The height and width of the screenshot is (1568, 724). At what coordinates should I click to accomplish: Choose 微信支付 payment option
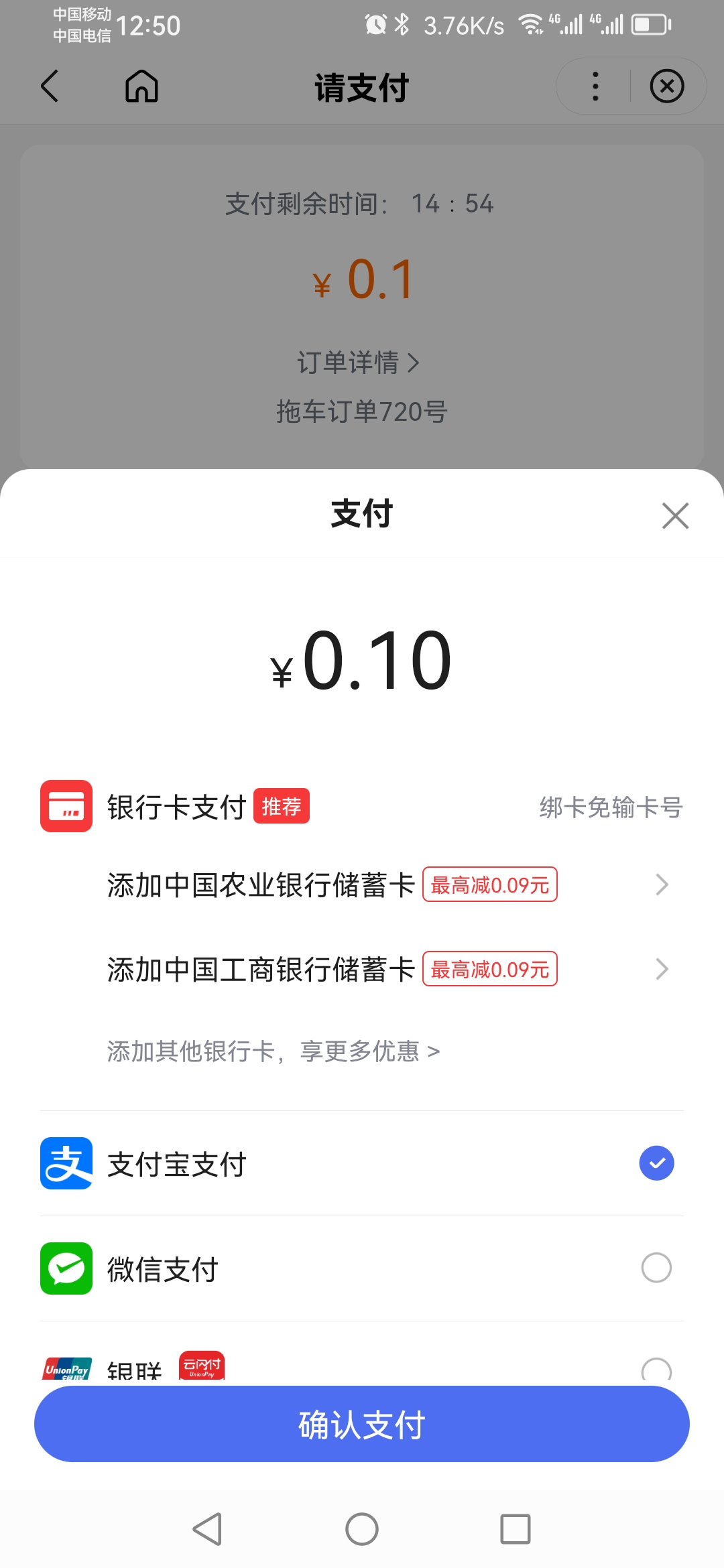click(x=362, y=1268)
